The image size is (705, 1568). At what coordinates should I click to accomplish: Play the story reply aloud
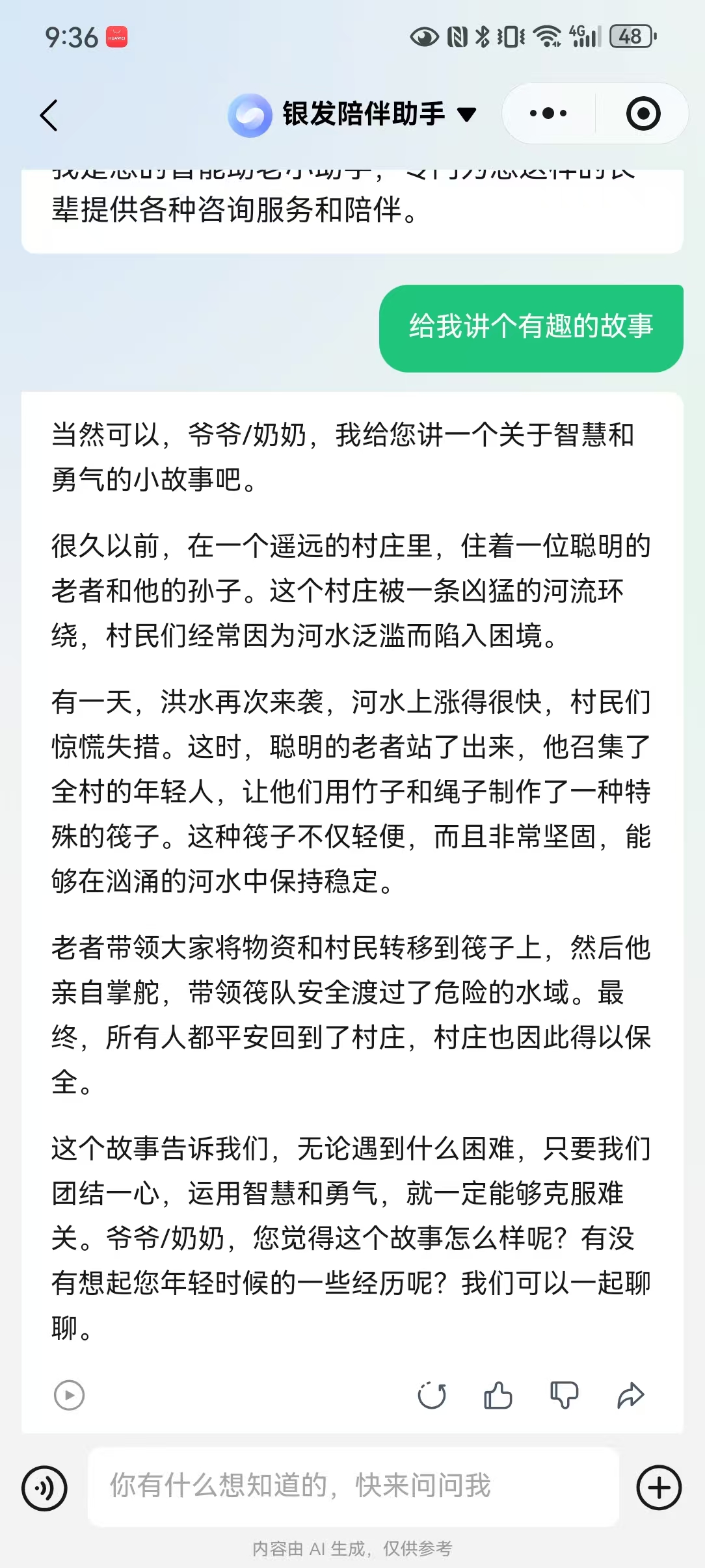tap(69, 1395)
